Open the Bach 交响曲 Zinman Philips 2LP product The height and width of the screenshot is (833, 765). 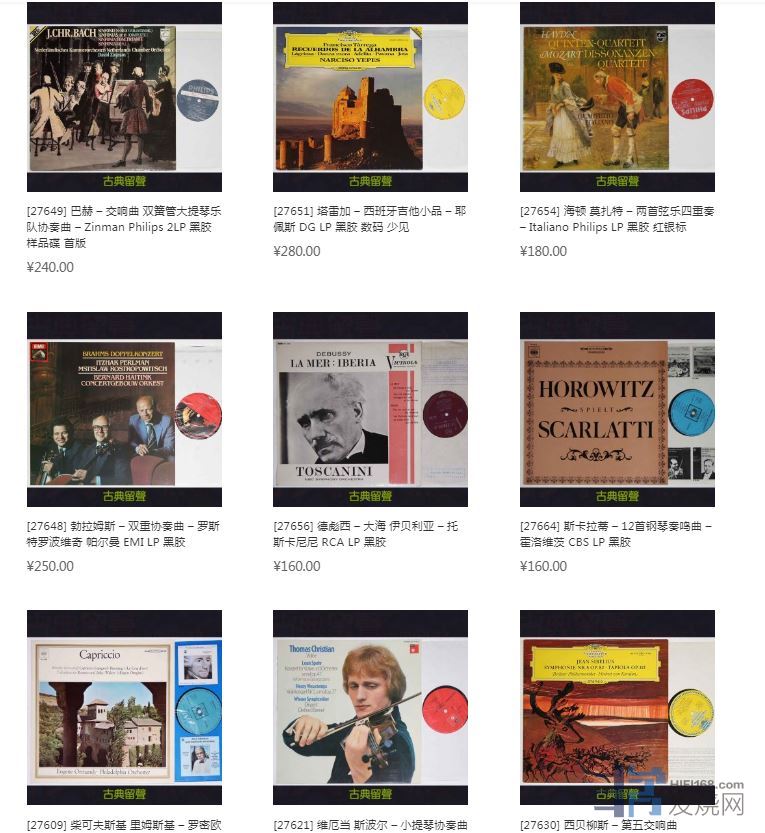pyautogui.click(x=124, y=97)
